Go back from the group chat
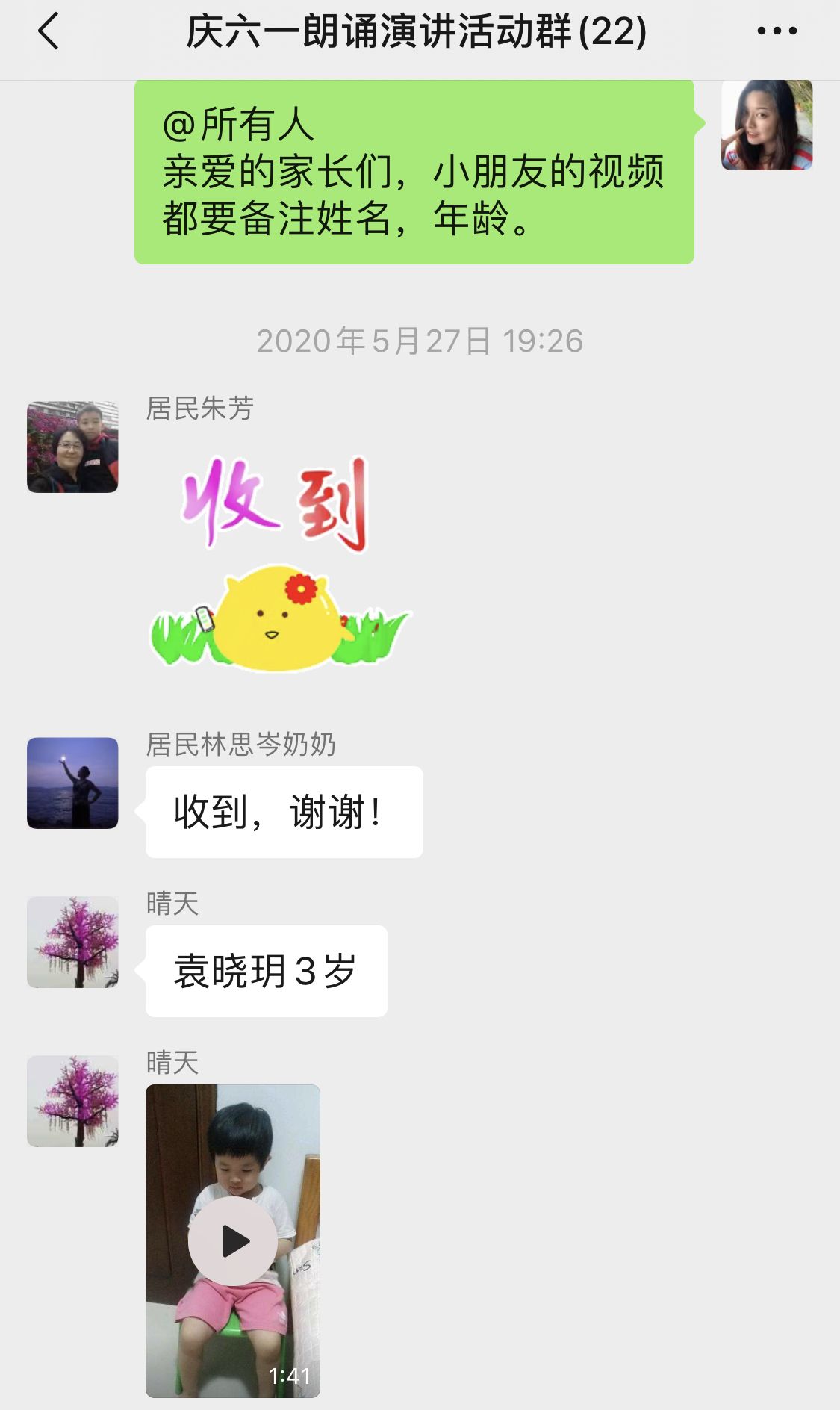Viewport: 840px width, 1410px height. click(x=49, y=32)
